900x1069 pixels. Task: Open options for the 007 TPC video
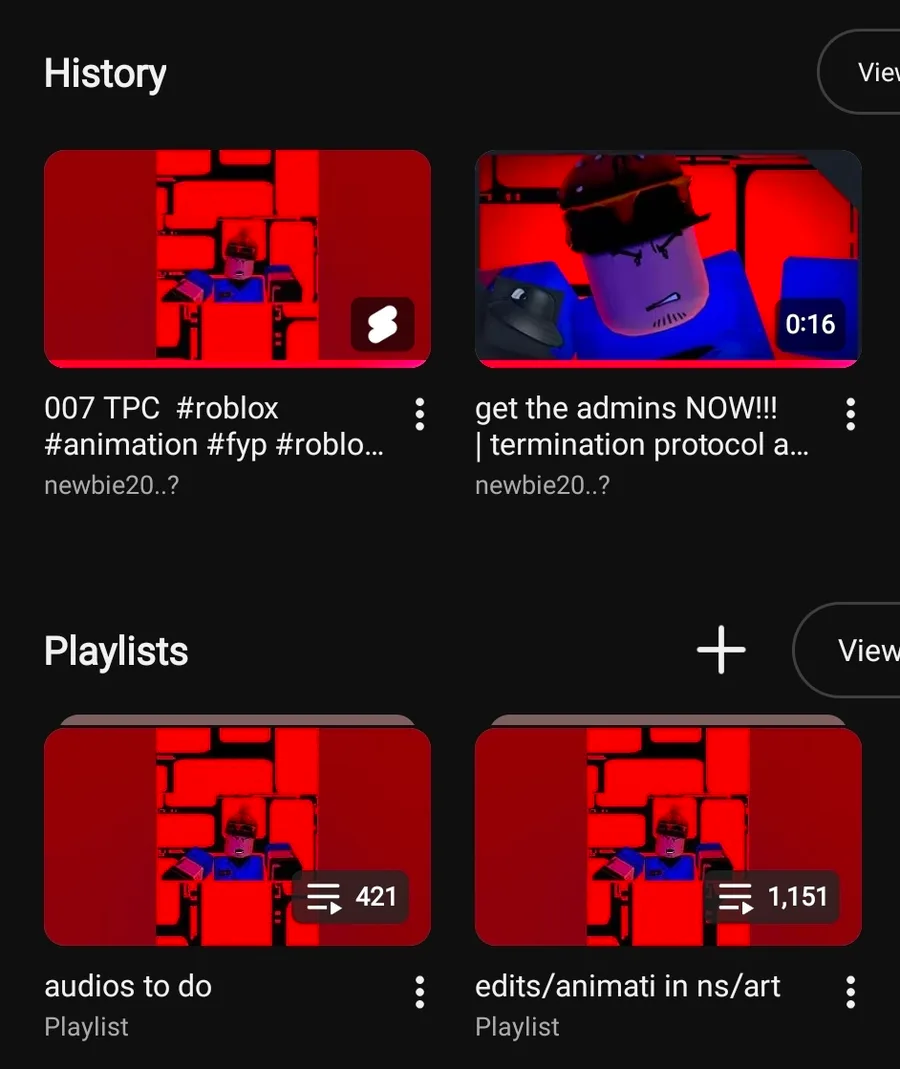[x=420, y=413]
